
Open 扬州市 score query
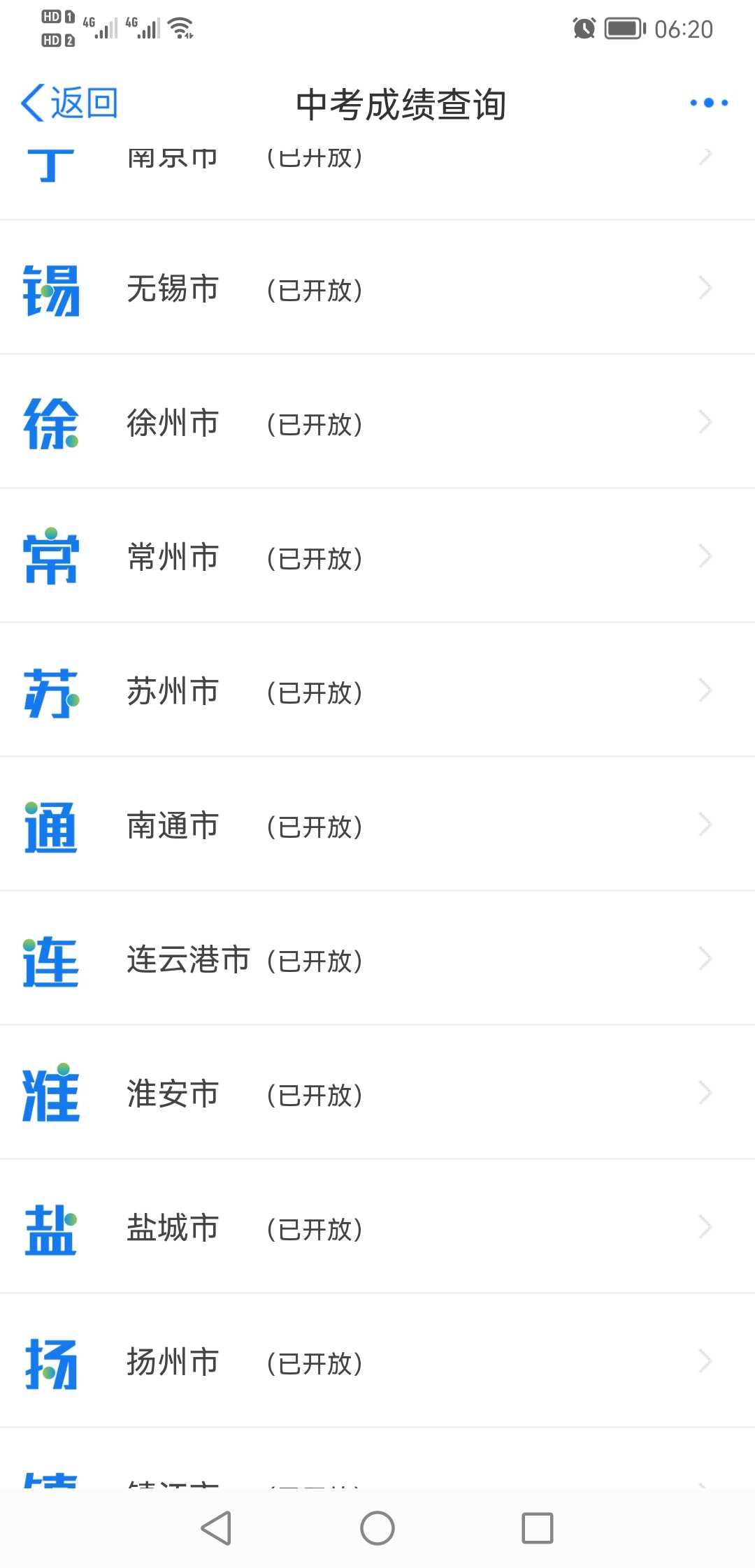pos(377,1360)
